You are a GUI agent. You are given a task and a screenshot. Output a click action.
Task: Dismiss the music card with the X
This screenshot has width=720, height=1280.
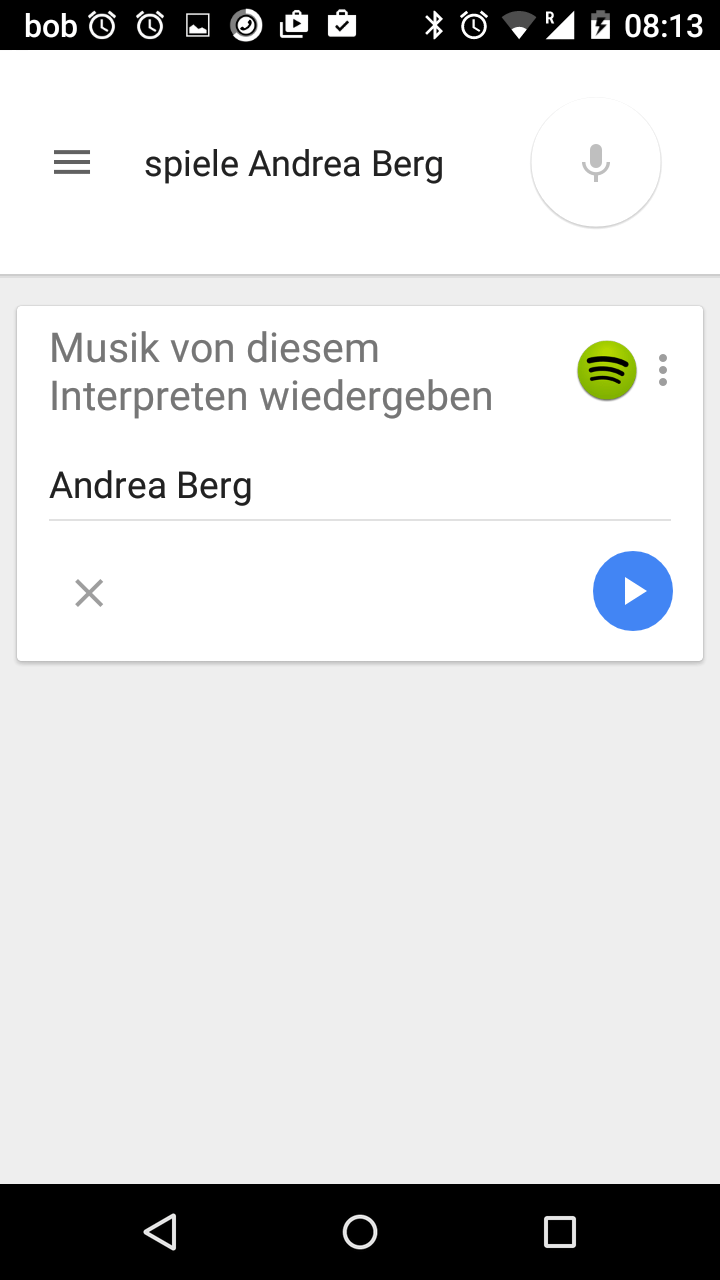[x=89, y=594]
